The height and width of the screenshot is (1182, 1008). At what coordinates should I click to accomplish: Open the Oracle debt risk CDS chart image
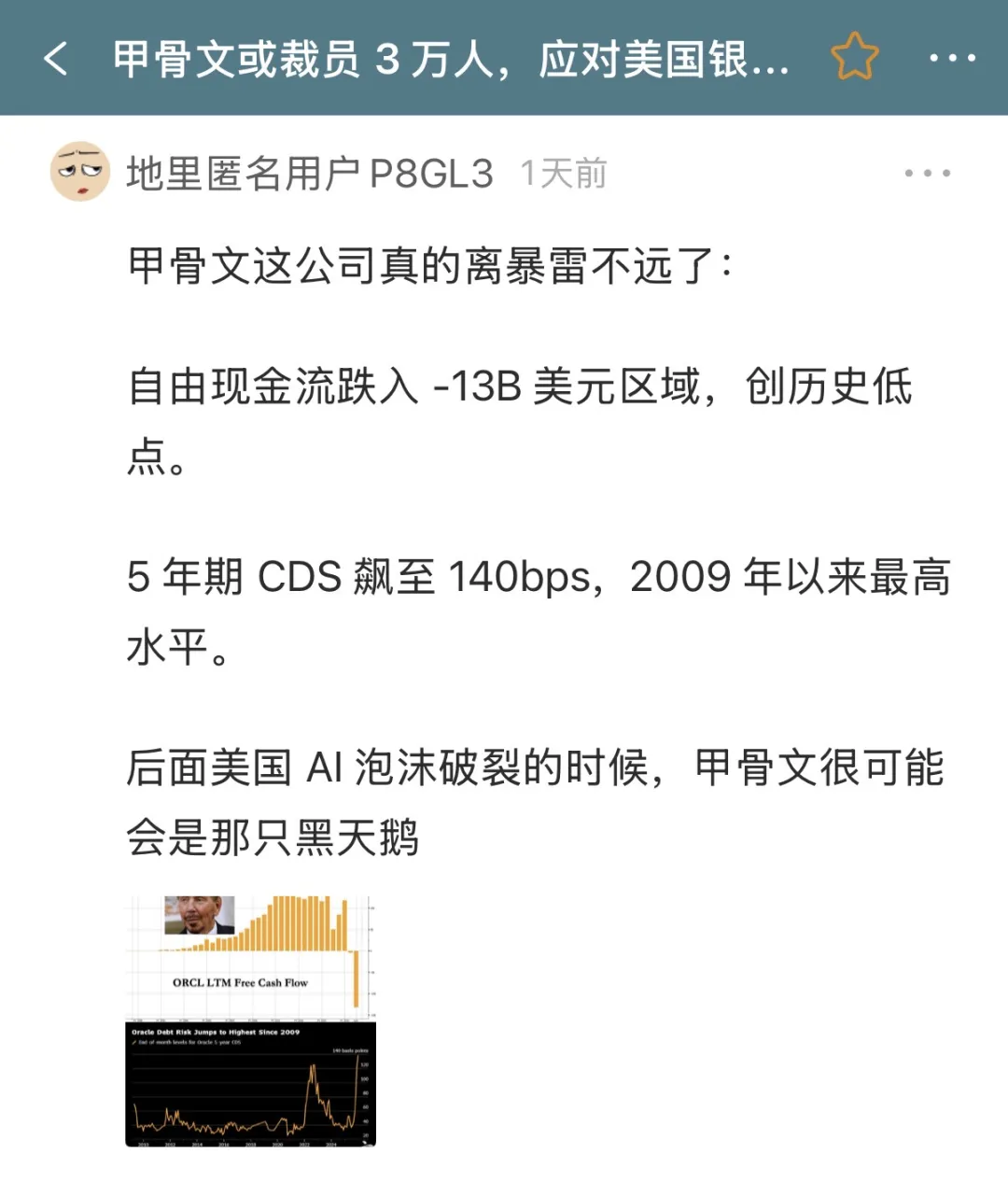pyautogui.click(x=250, y=1085)
